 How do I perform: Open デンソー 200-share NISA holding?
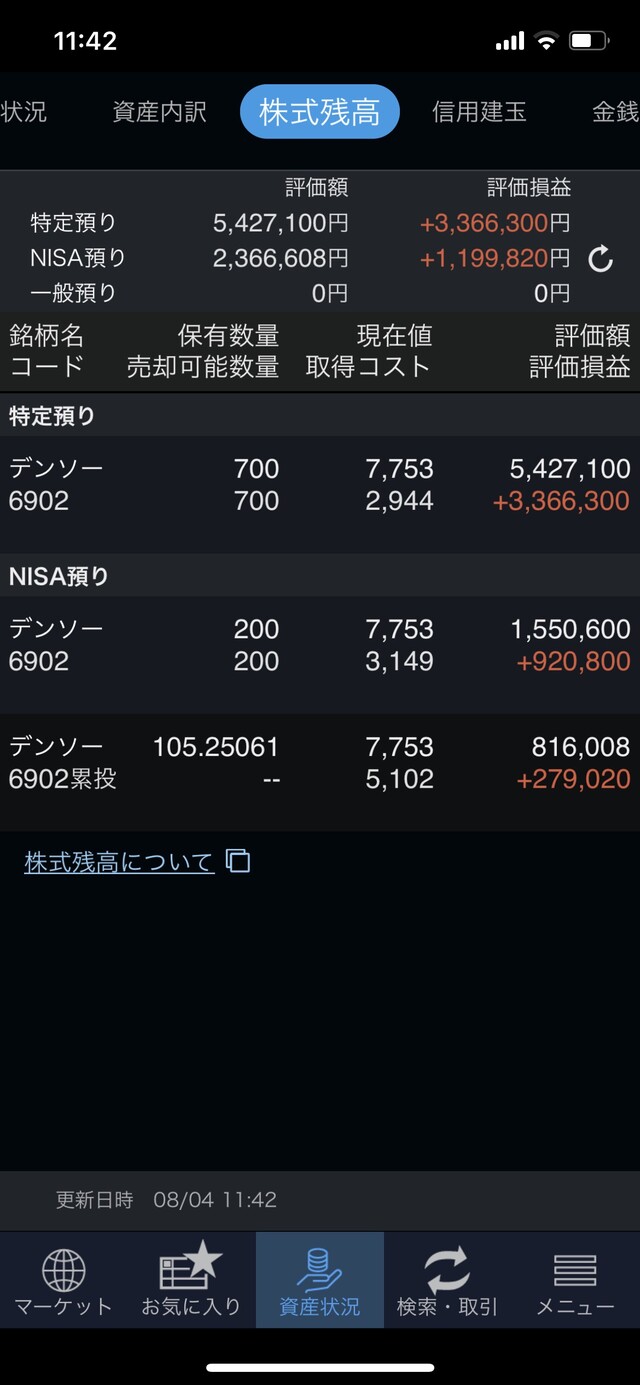coord(320,645)
